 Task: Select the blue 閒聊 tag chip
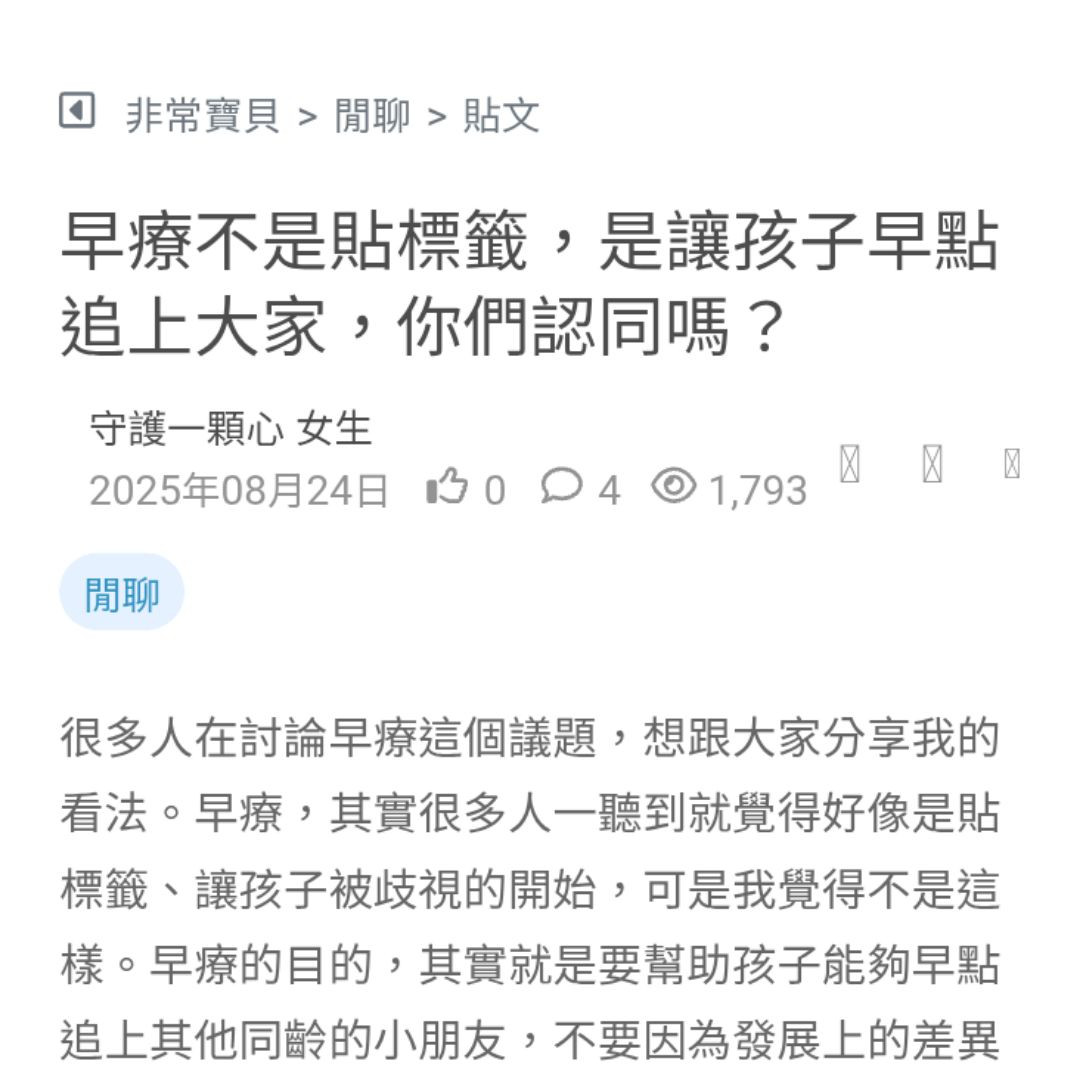coord(122,593)
